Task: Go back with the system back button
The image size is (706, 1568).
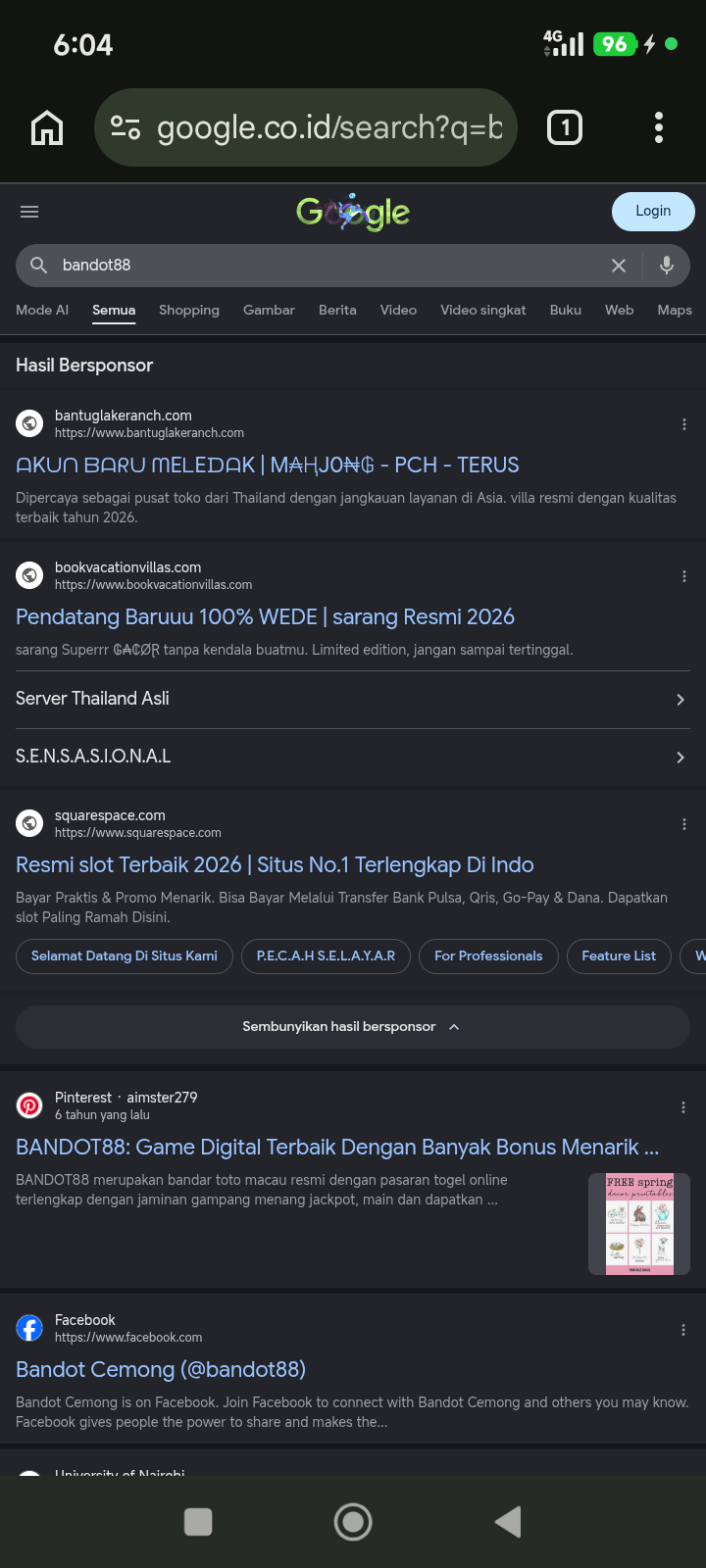Action: (x=508, y=1522)
